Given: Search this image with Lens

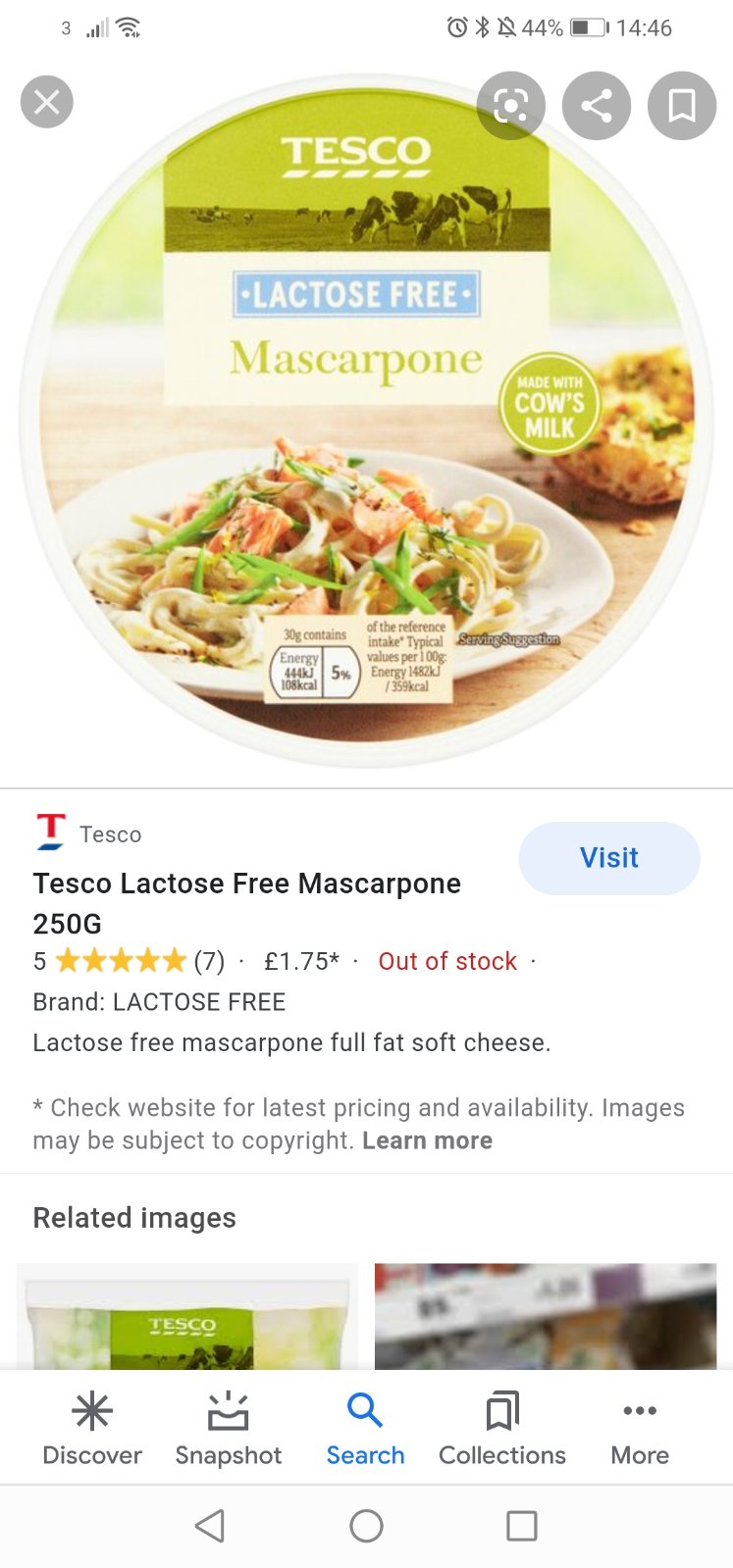Looking at the screenshot, I should click(x=511, y=105).
